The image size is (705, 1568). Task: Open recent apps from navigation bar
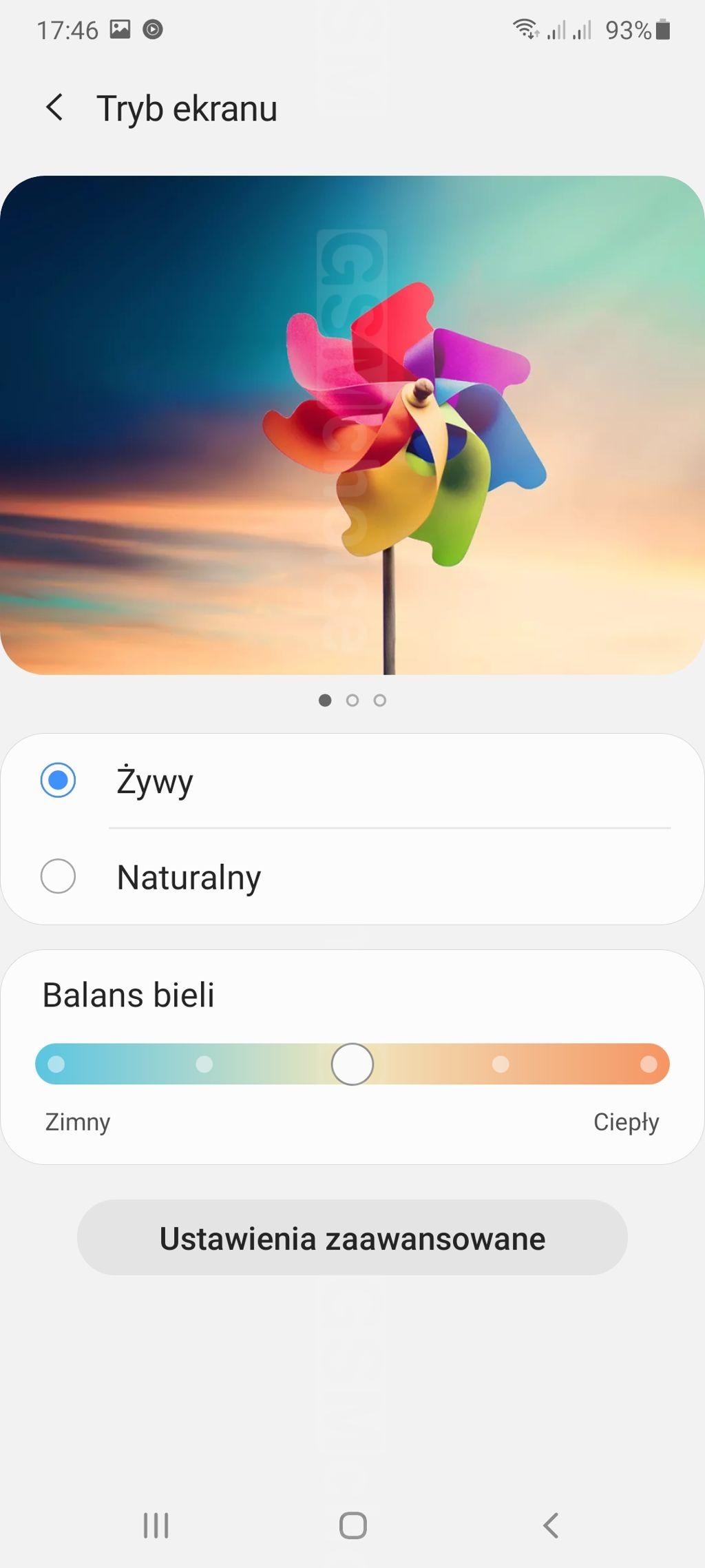tap(156, 1525)
